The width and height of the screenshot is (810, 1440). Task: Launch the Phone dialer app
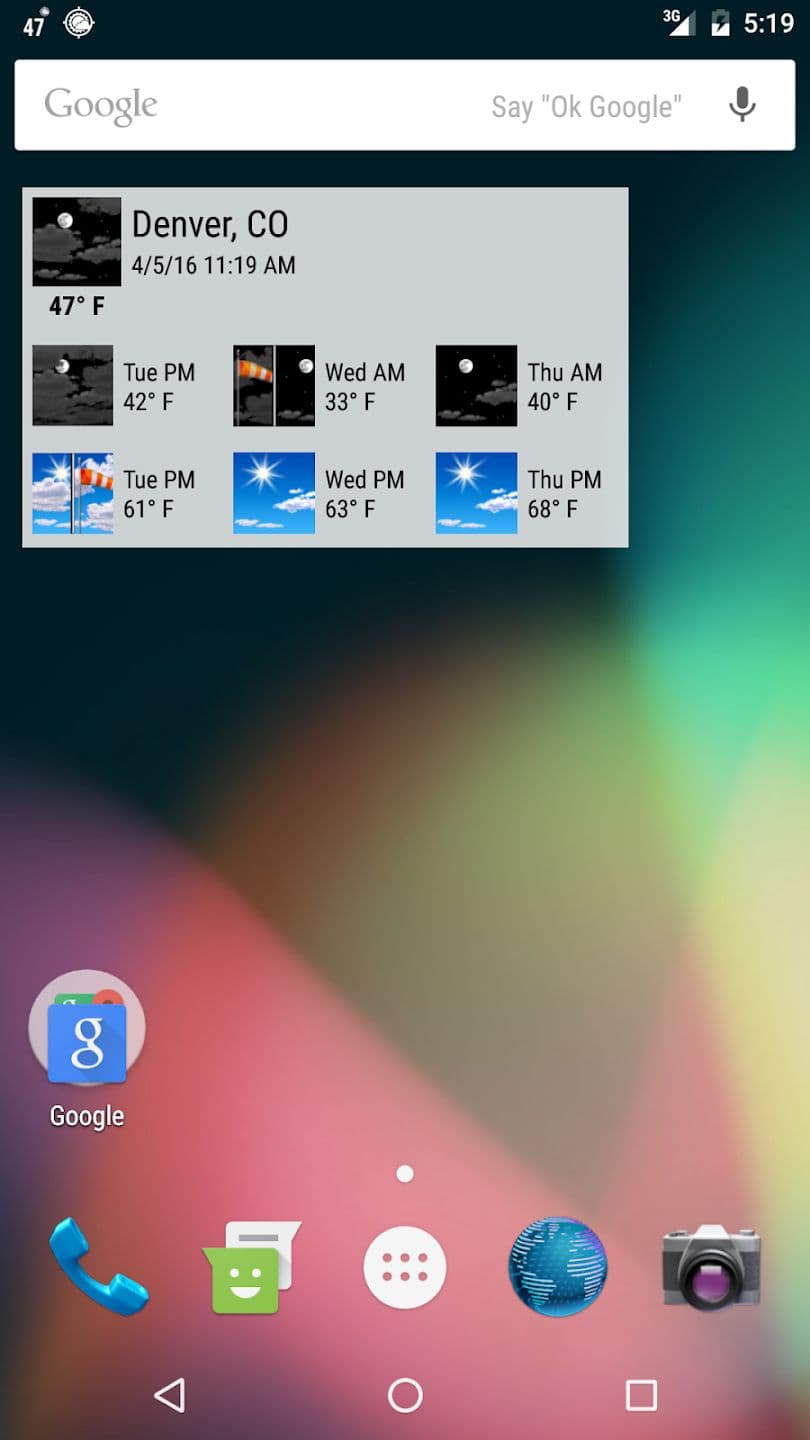(x=97, y=1266)
